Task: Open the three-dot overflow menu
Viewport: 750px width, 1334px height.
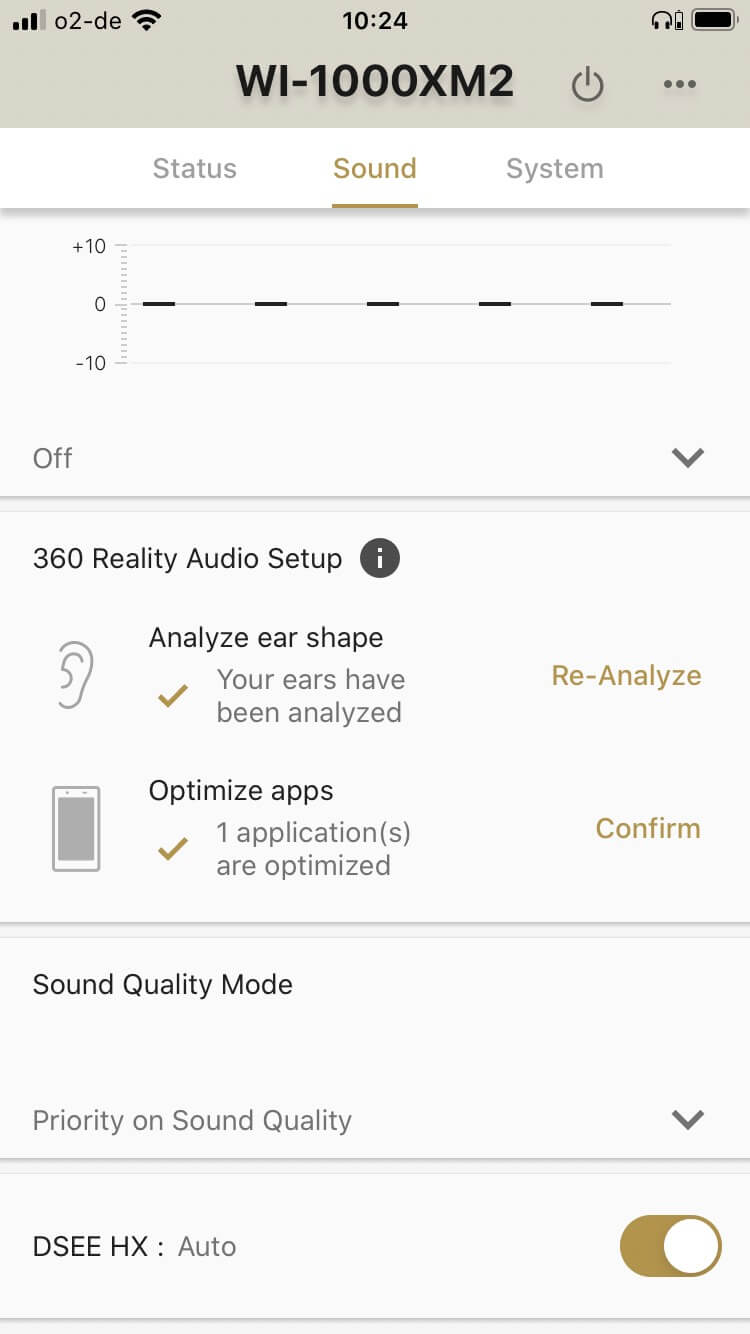Action: click(680, 85)
